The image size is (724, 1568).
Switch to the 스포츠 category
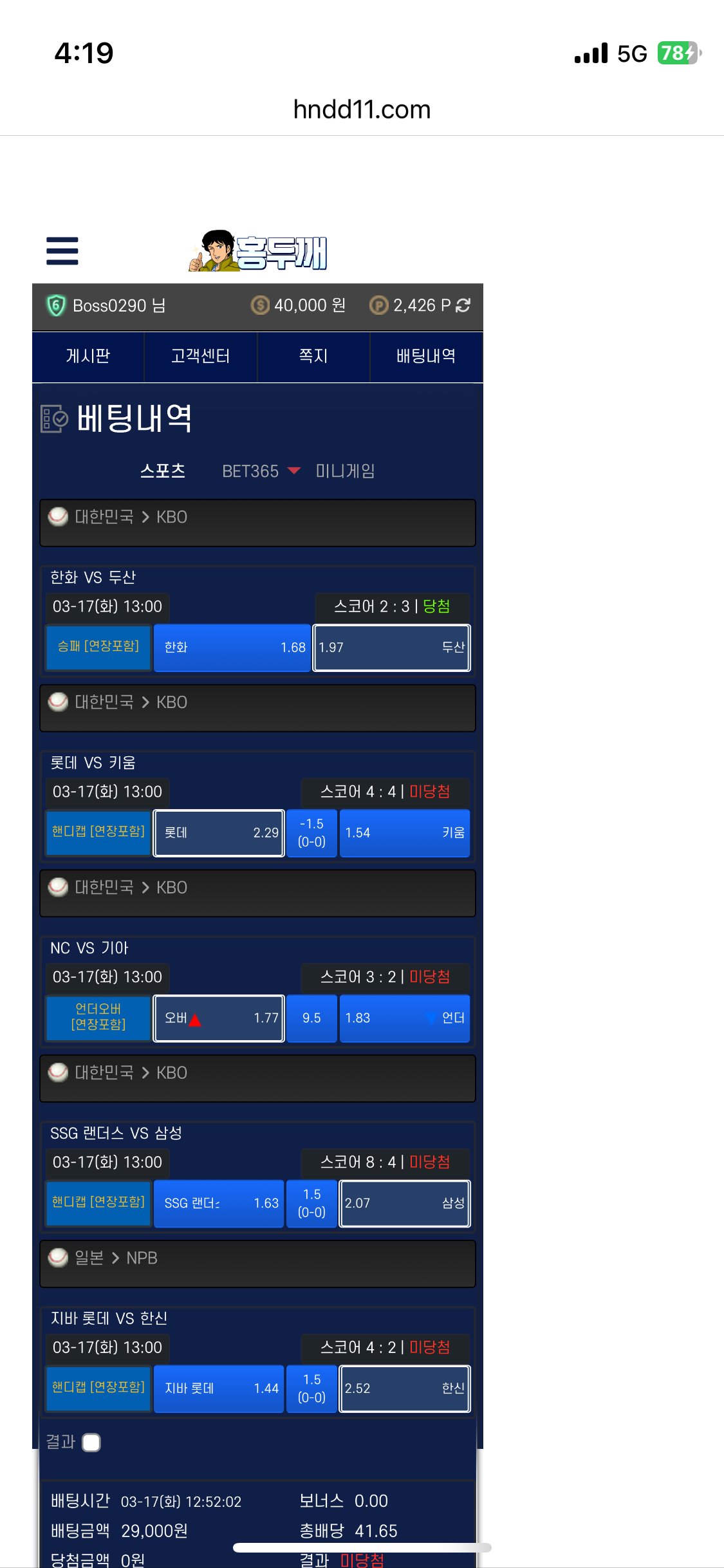coord(163,471)
